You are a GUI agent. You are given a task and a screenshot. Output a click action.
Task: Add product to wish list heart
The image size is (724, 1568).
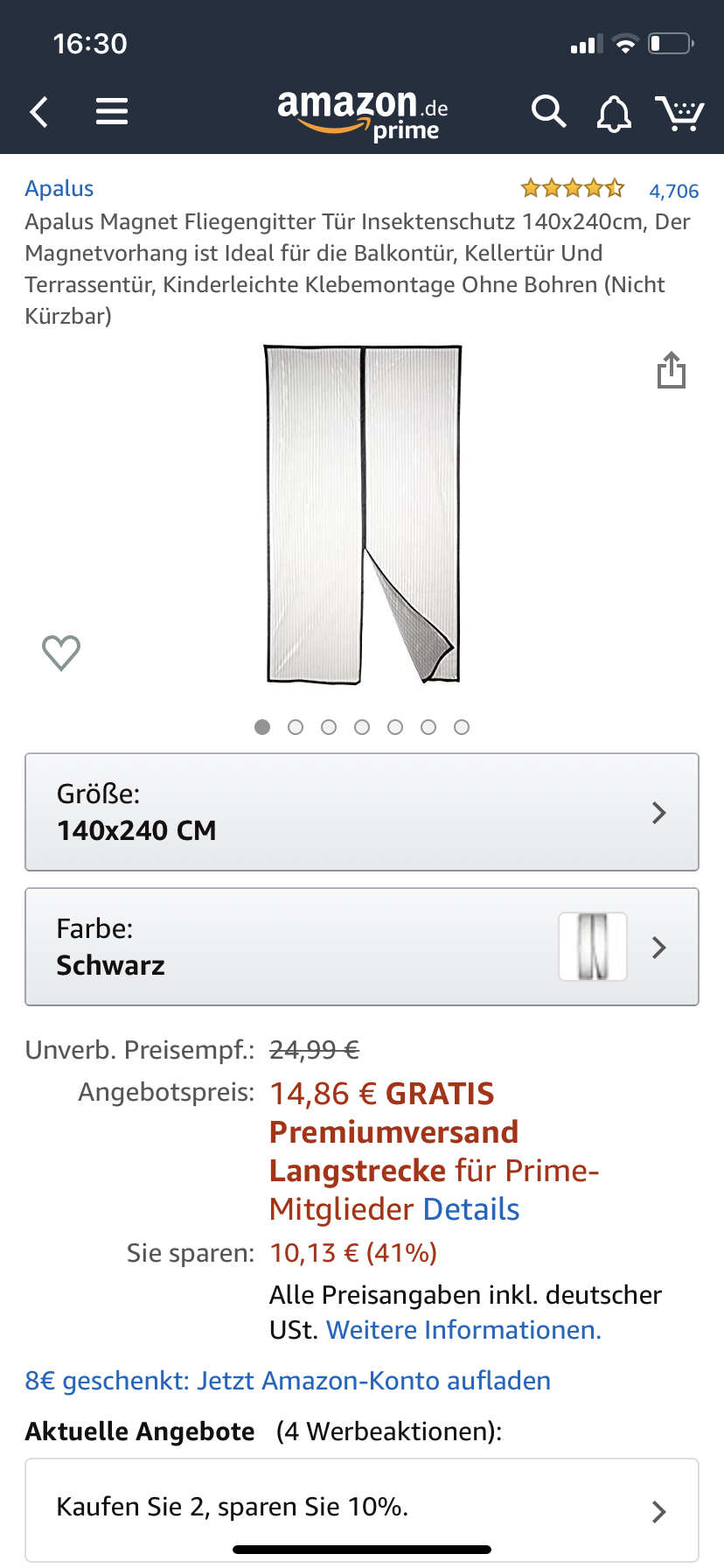[x=61, y=652]
